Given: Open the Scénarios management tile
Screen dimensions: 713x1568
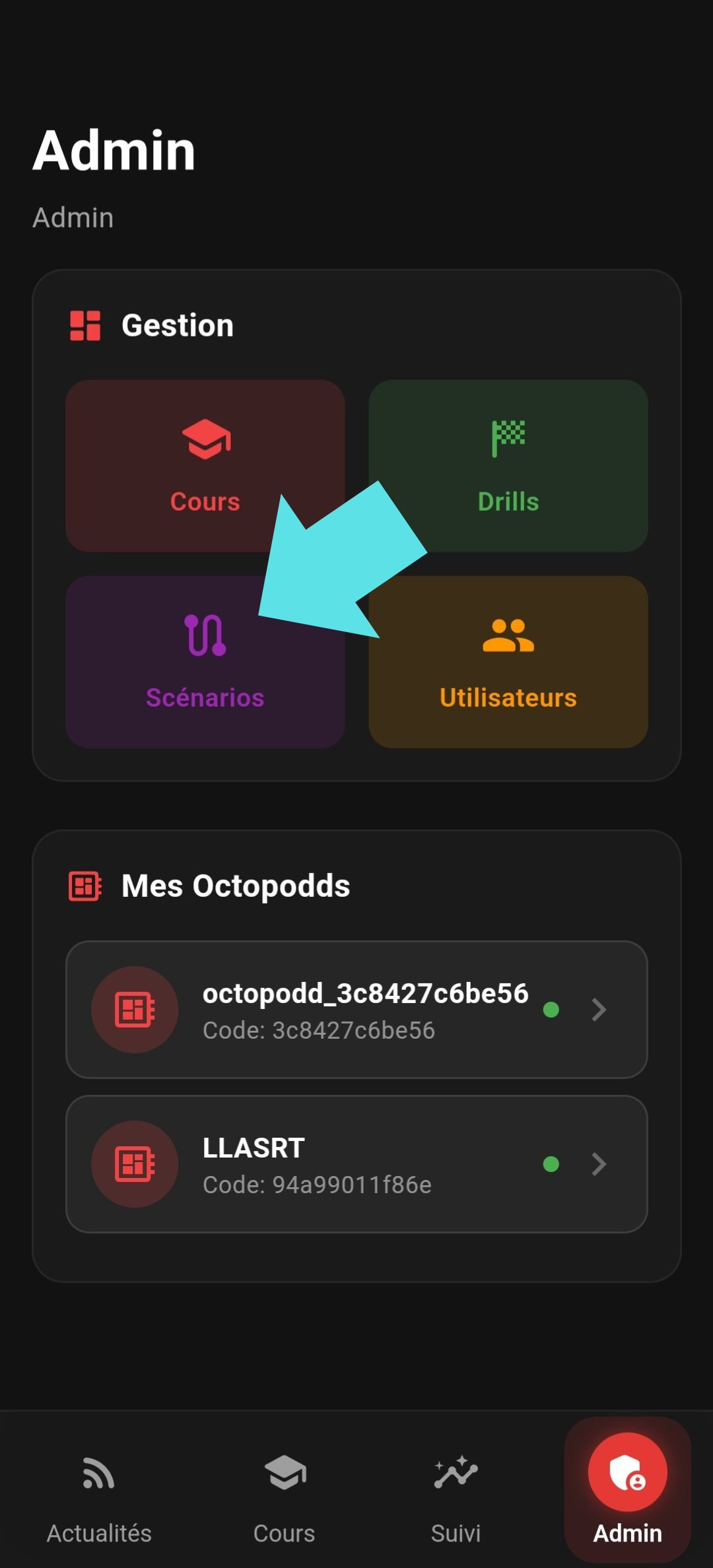Looking at the screenshot, I should 205,662.
